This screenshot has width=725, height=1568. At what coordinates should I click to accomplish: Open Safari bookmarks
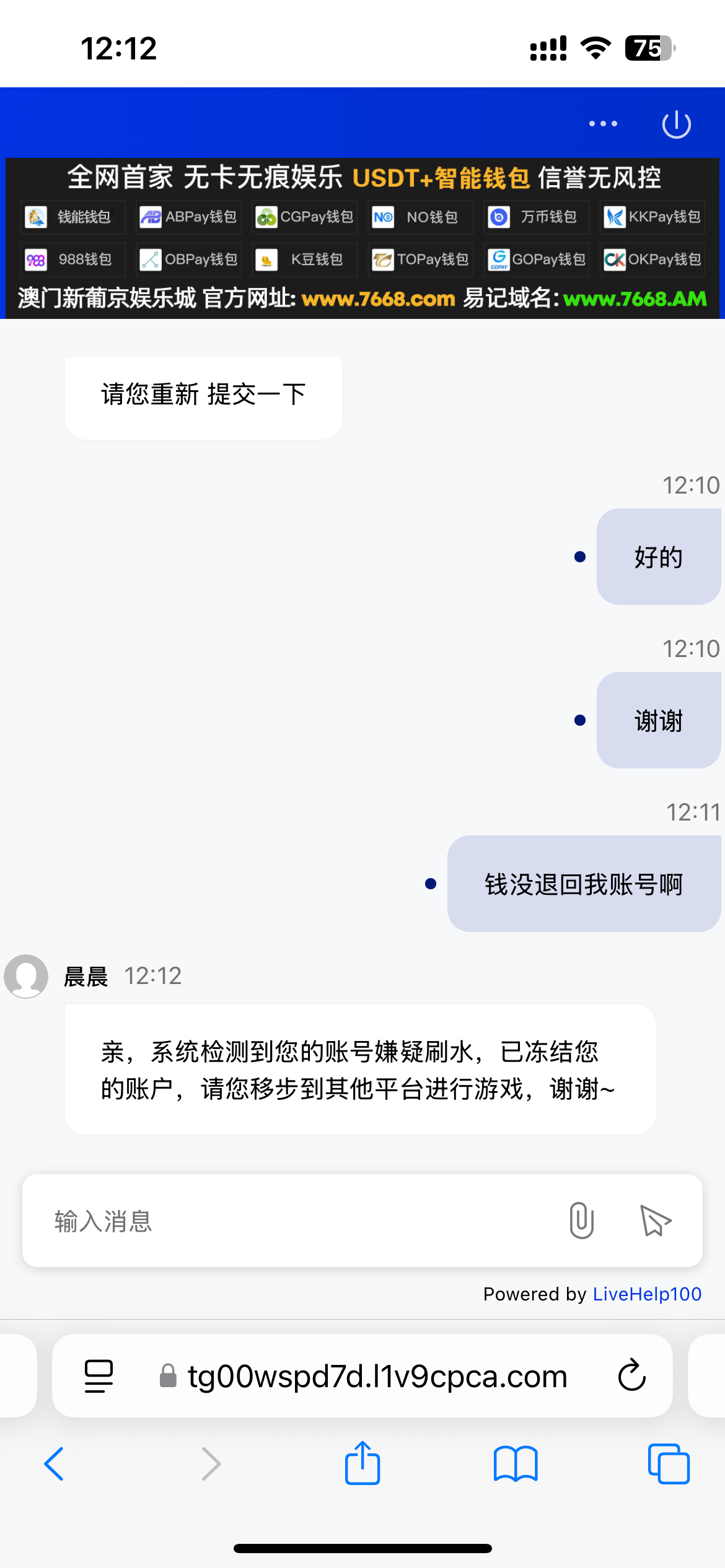516,1464
